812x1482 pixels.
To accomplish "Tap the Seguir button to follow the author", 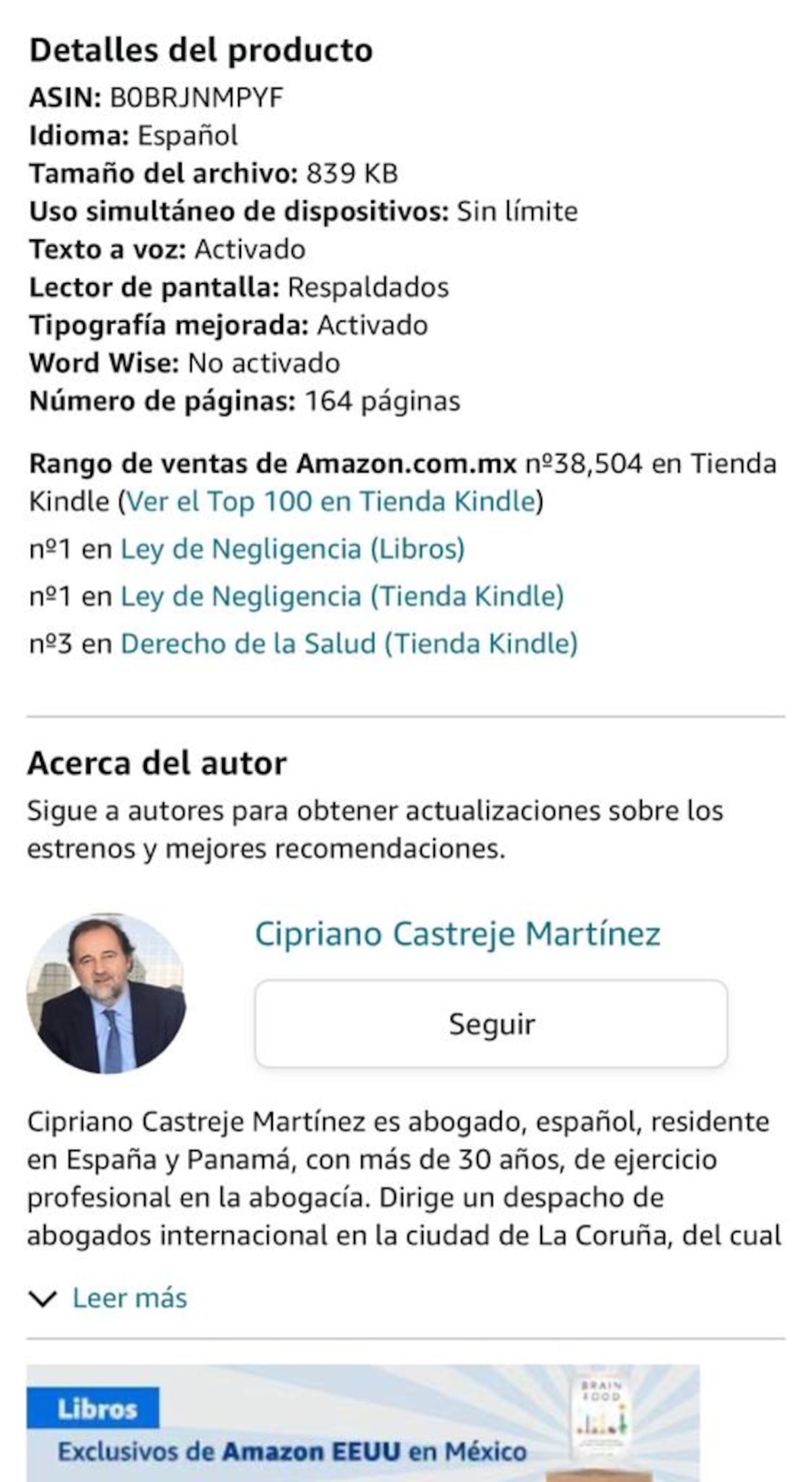I will point(491,1024).
